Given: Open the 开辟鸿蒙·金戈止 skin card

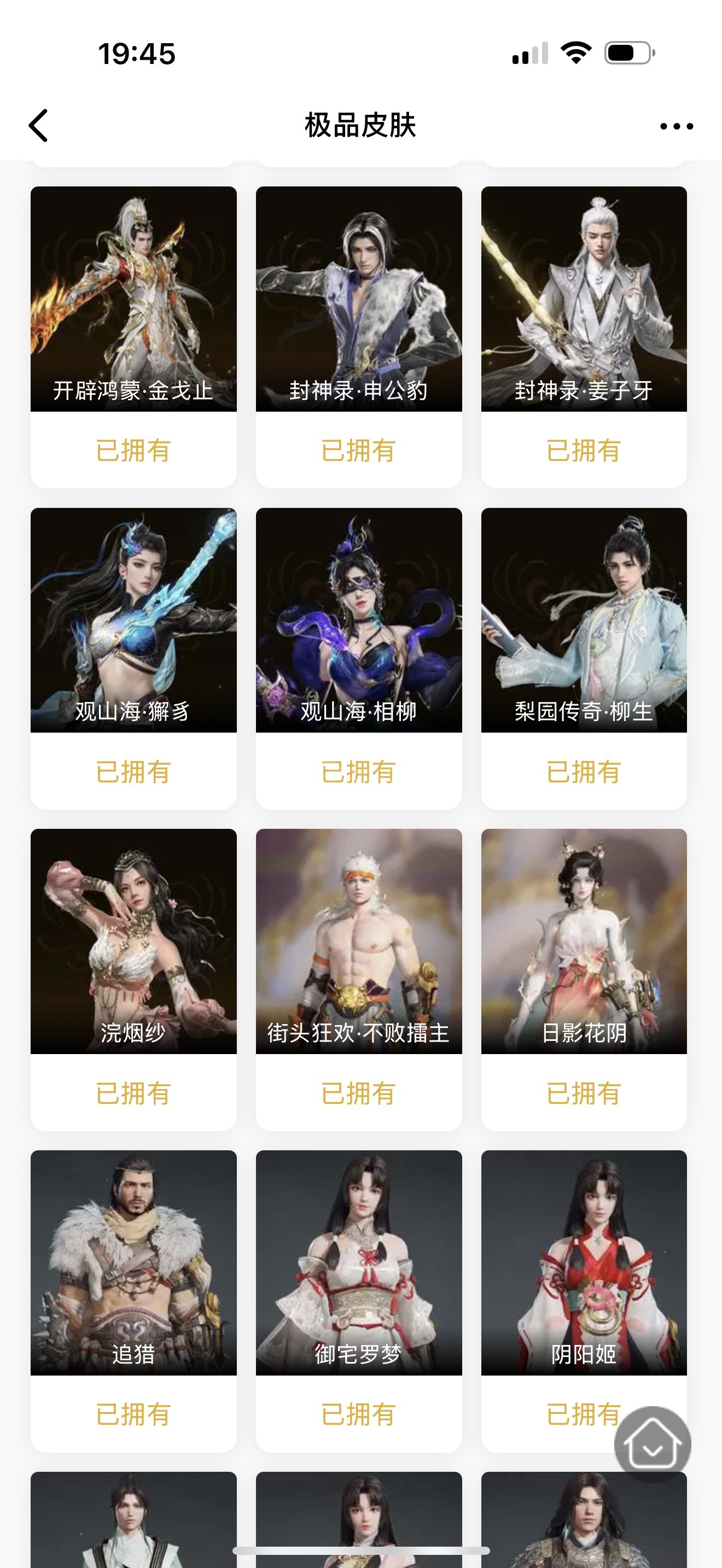Looking at the screenshot, I should point(133,337).
